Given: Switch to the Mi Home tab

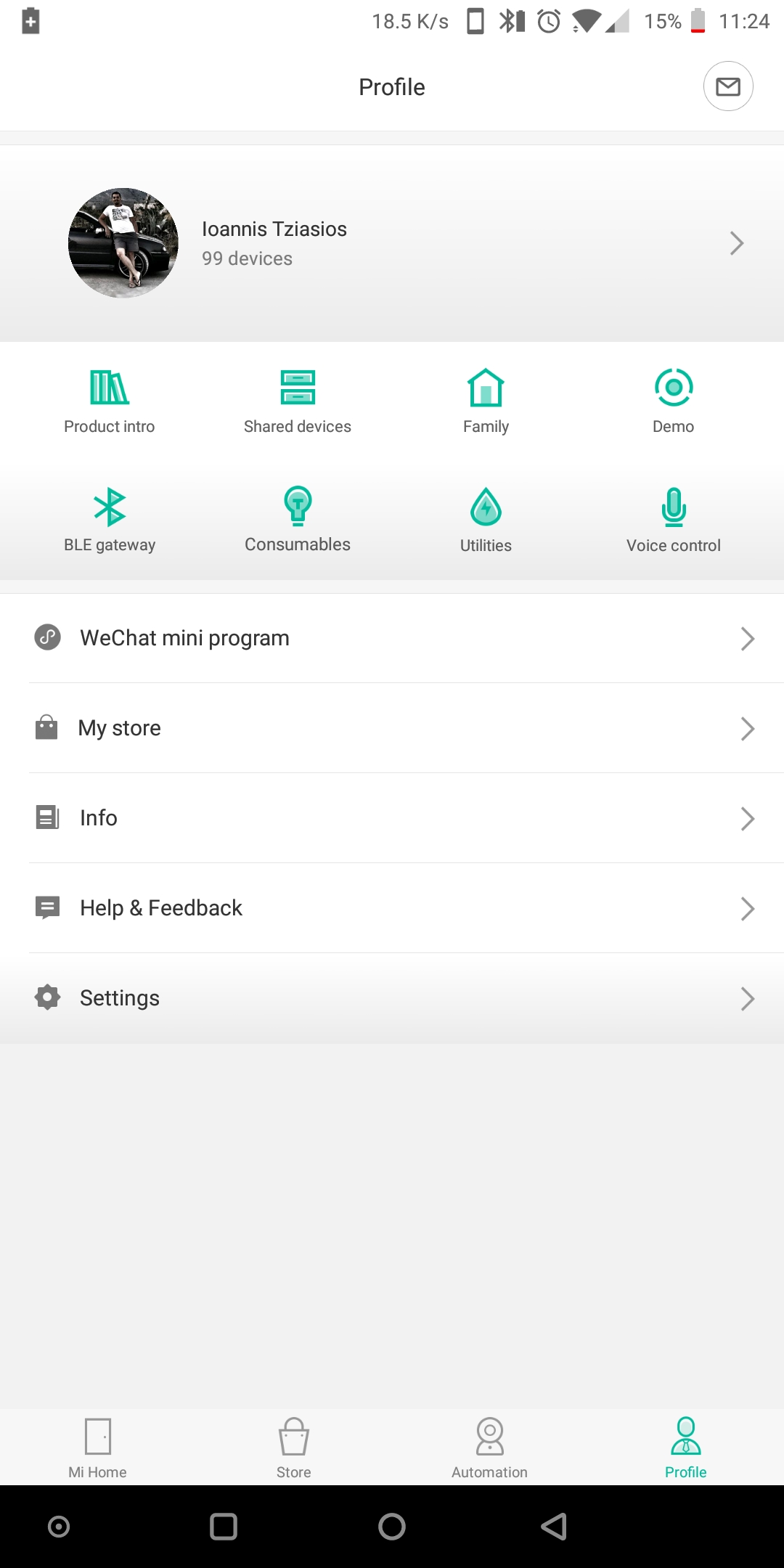Looking at the screenshot, I should click(98, 1447).
